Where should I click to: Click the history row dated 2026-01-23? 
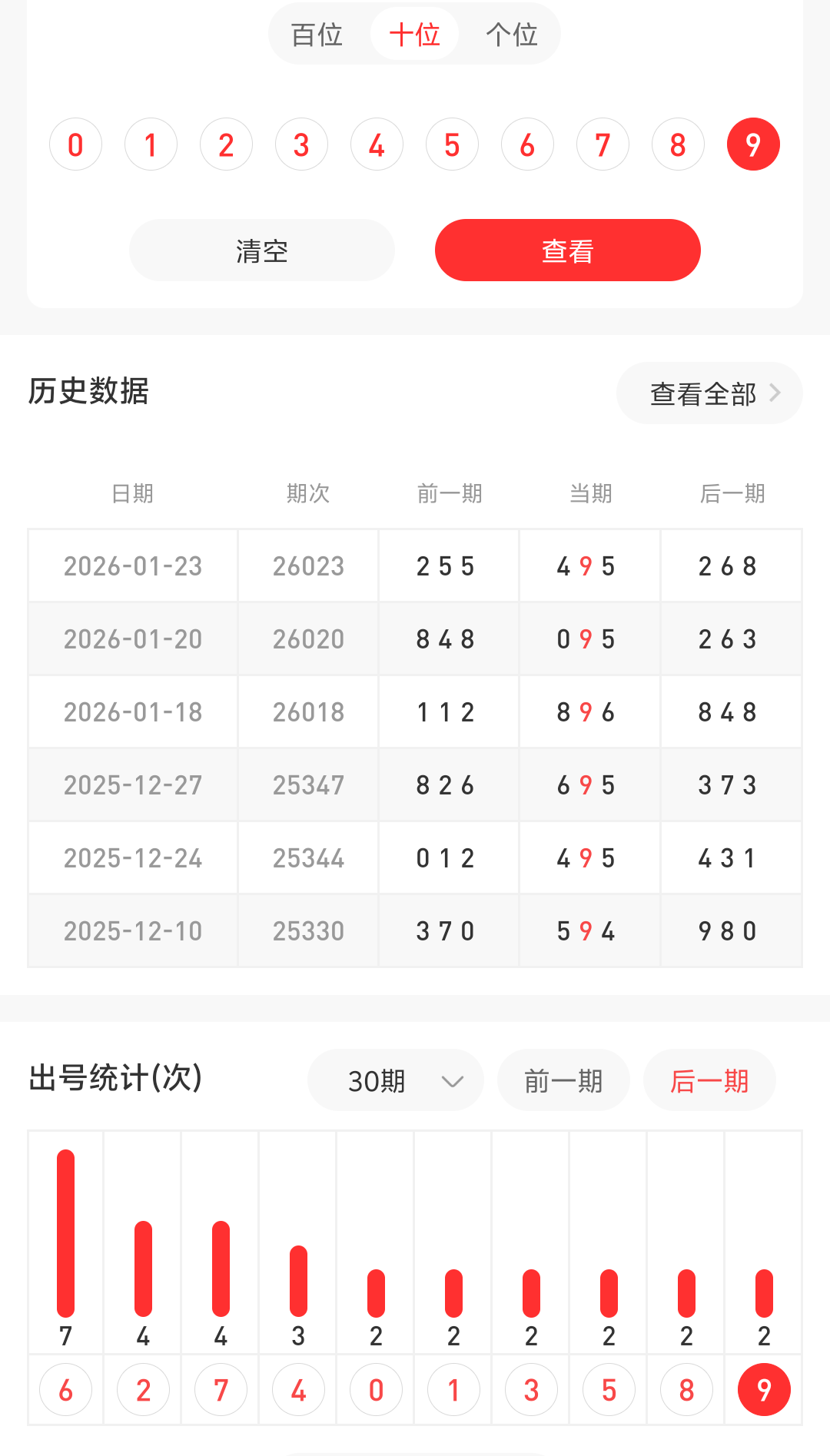(415, 565)
